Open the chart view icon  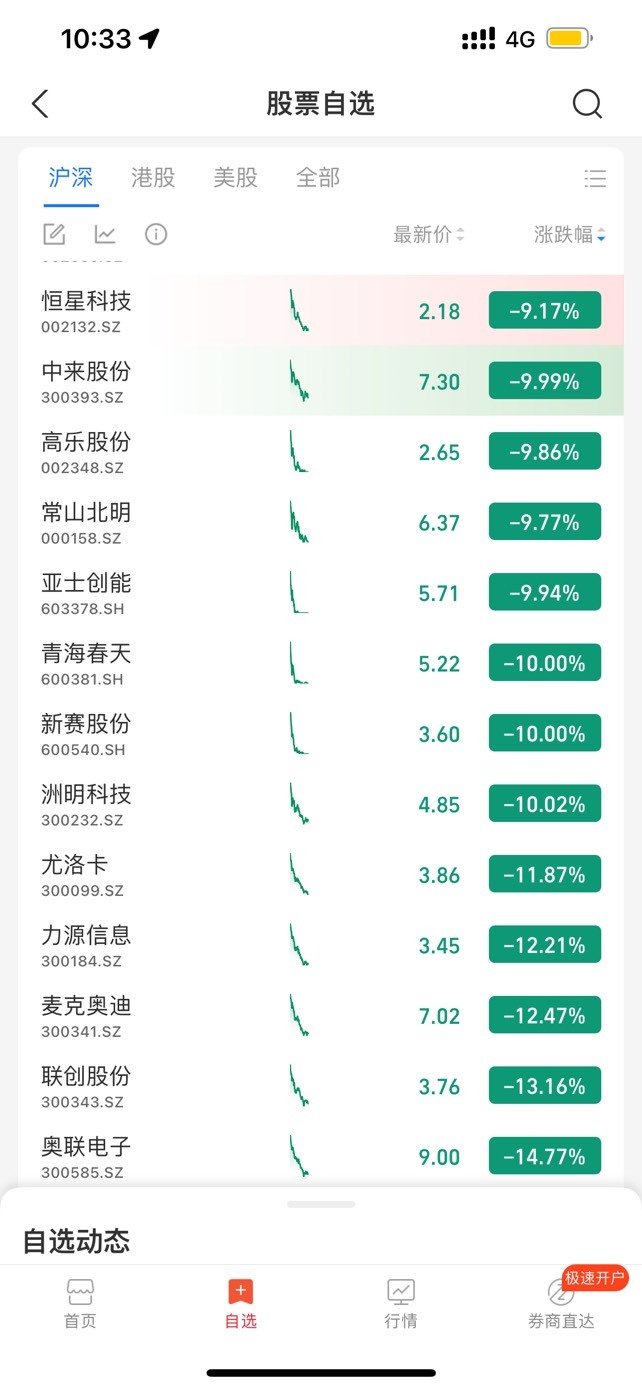coord(105,235)
